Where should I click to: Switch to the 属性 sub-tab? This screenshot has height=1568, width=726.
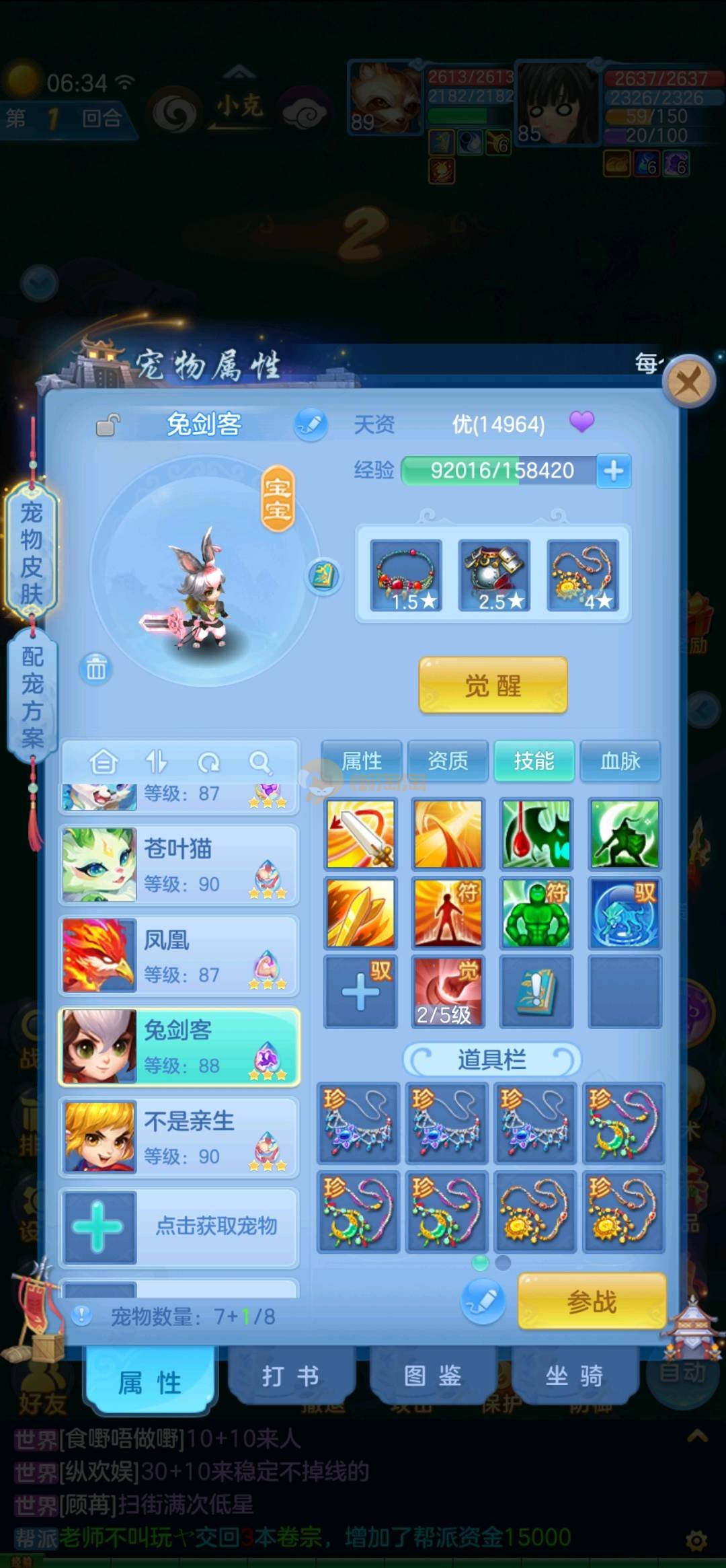pyautogui.click(x=362, y=761)
